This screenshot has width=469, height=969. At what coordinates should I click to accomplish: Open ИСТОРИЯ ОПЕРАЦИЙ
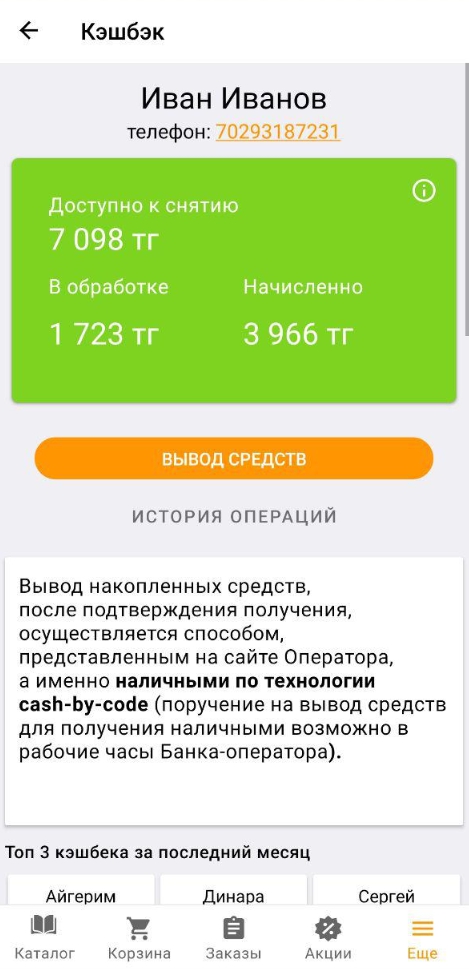click(234, 516)
